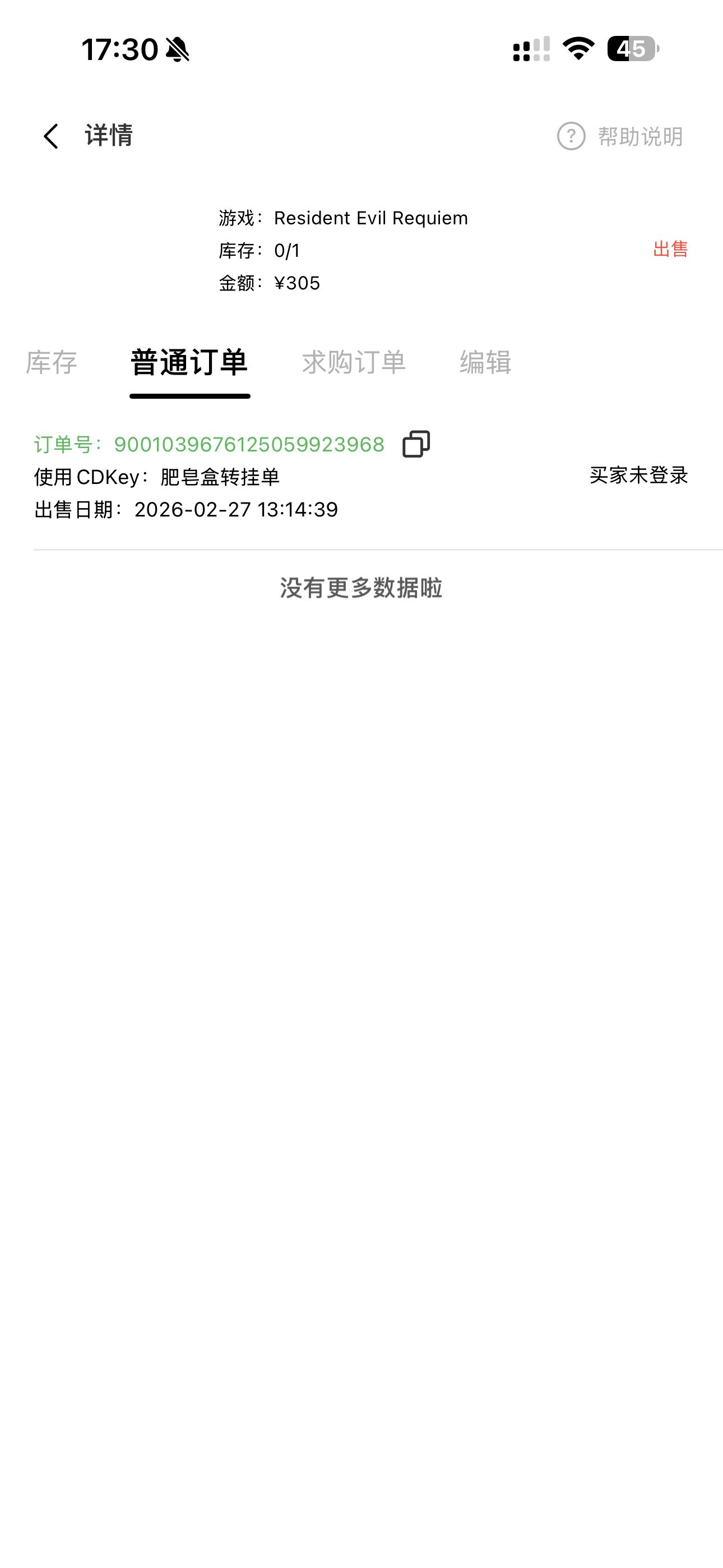Switch to the 求购订单 tab
This screenshot has height=1568, width=723.
pos(354,362)
